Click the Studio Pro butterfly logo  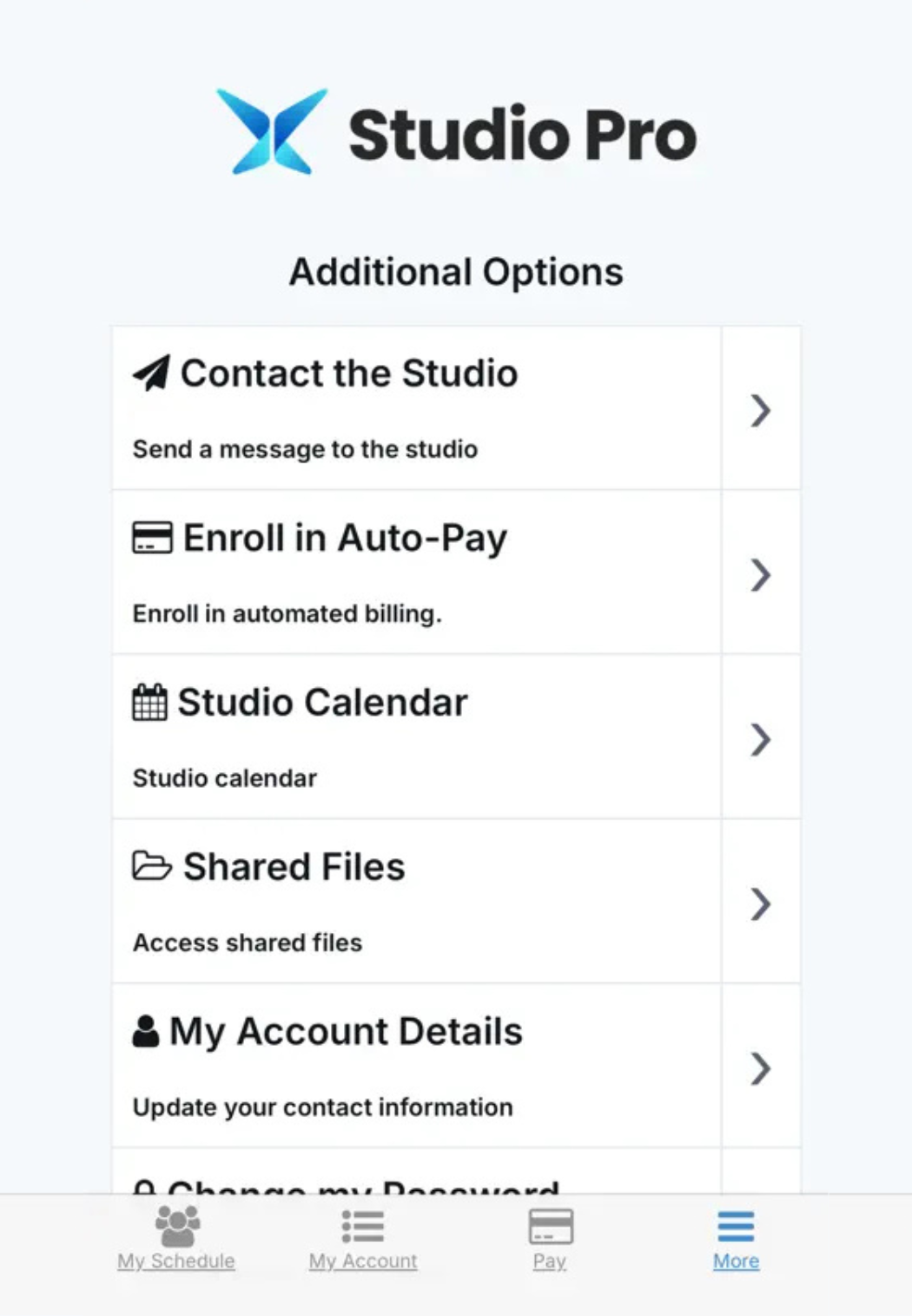pos(269,132)
